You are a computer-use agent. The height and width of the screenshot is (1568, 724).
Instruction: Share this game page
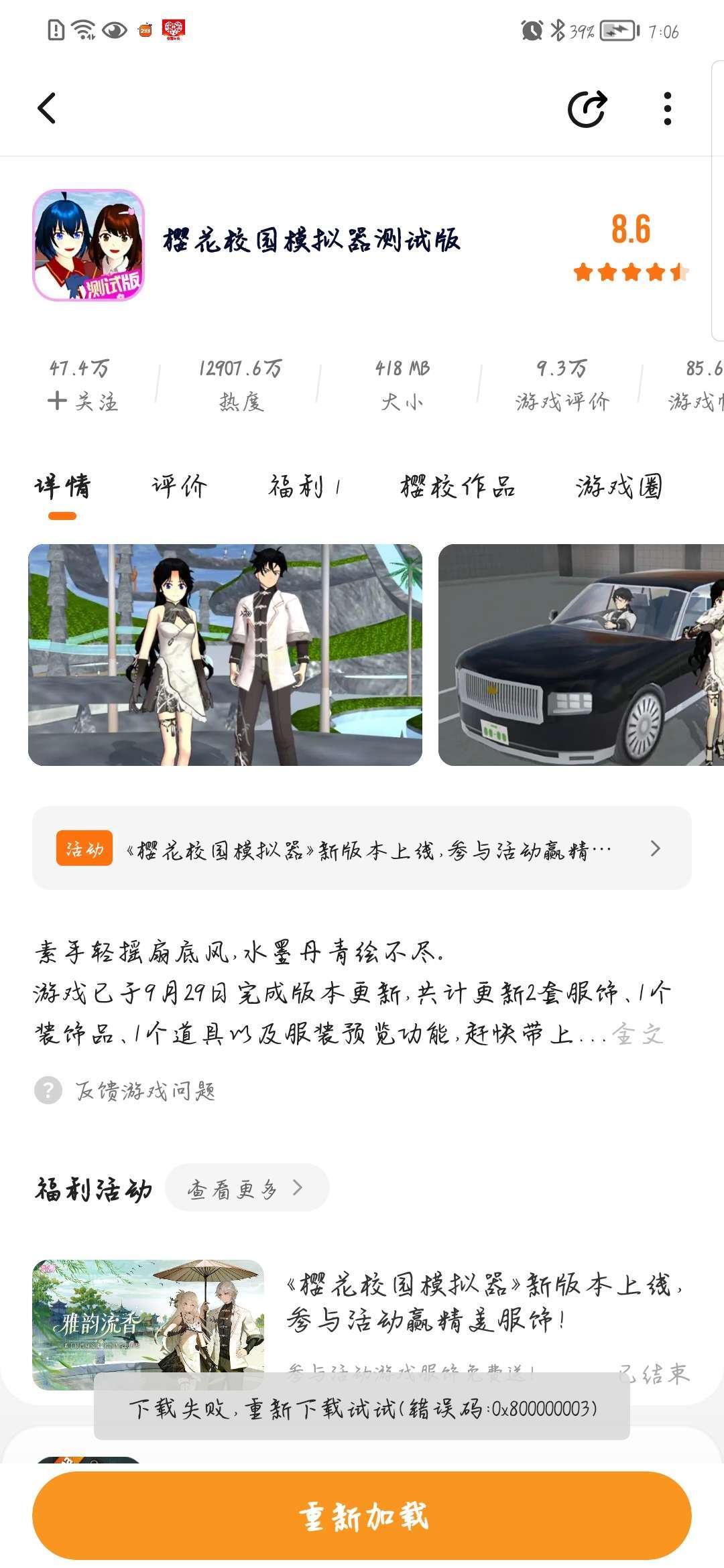[587, 109]
